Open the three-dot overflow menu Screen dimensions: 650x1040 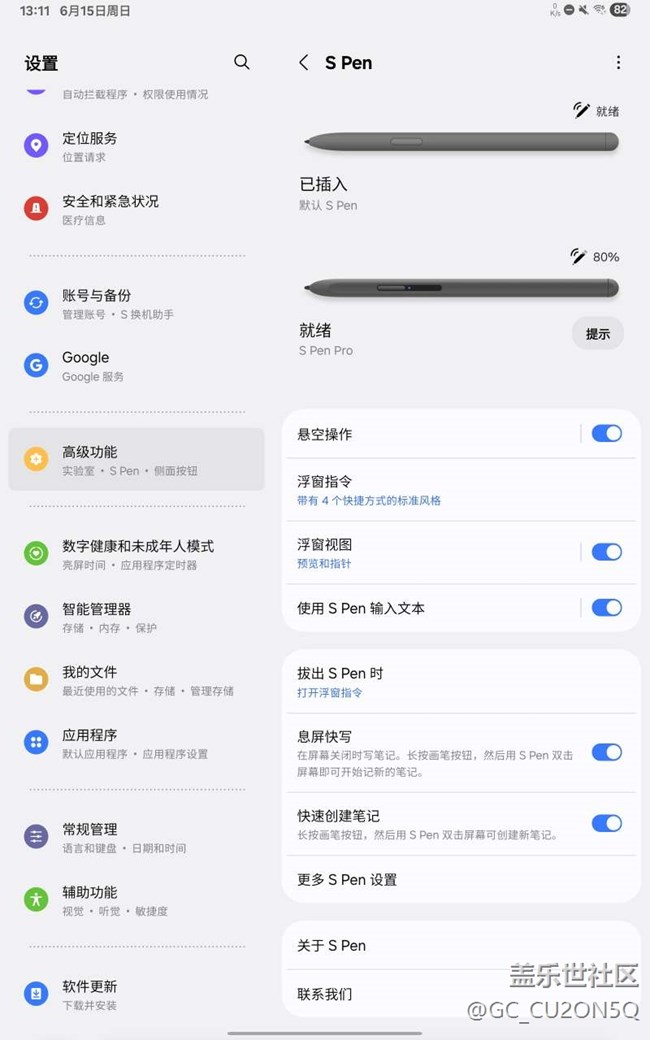618,62
